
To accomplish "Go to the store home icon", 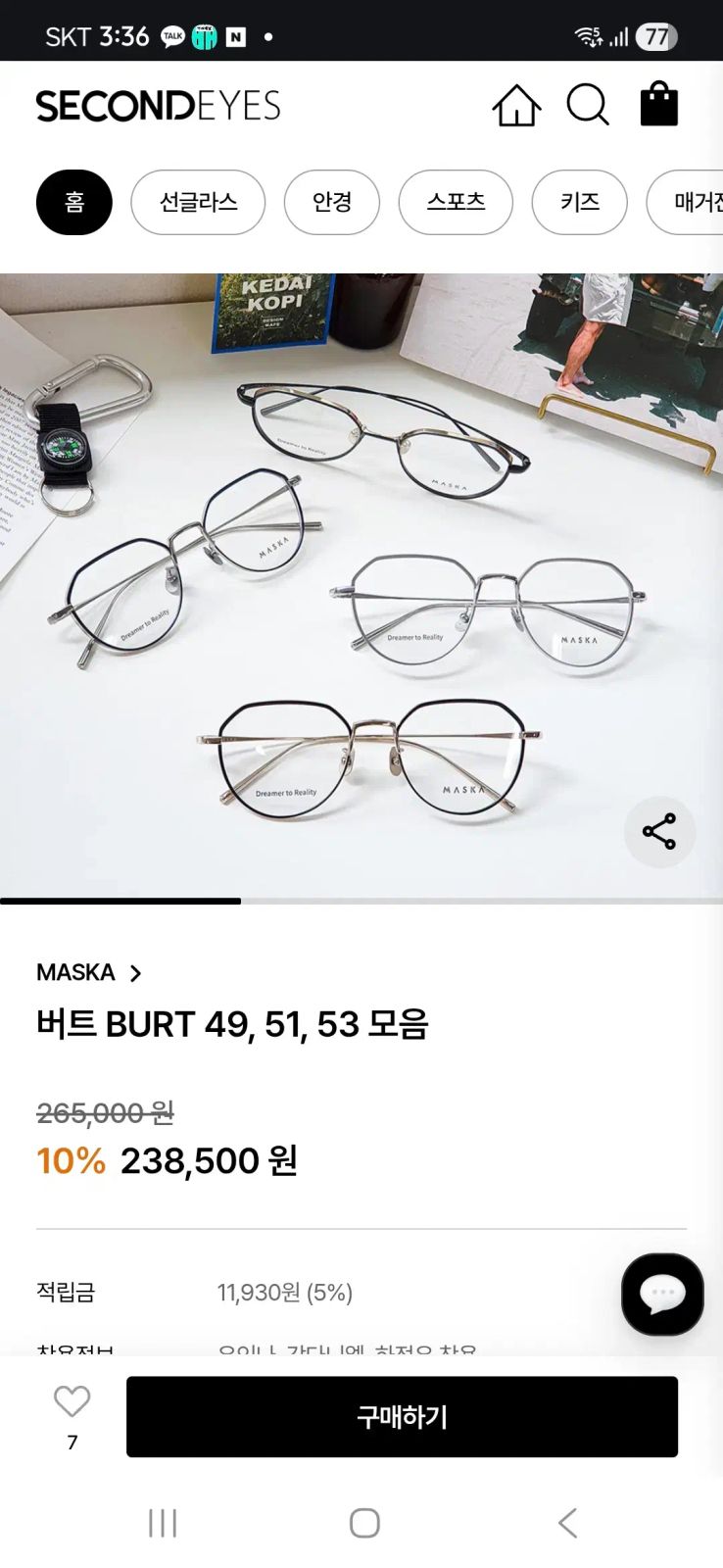I will [x=516, y=105].
